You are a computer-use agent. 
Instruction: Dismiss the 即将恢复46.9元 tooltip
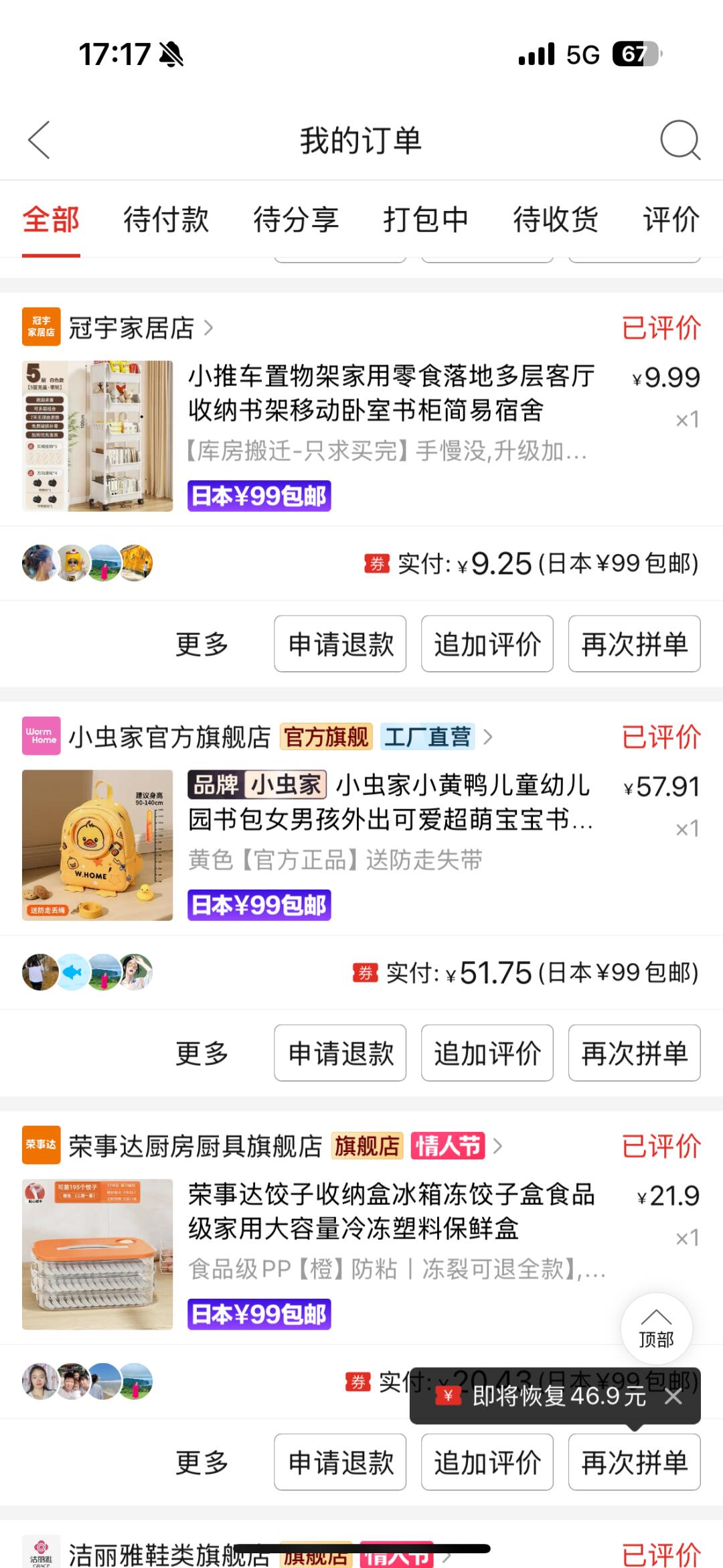(x=673, y=1397)
